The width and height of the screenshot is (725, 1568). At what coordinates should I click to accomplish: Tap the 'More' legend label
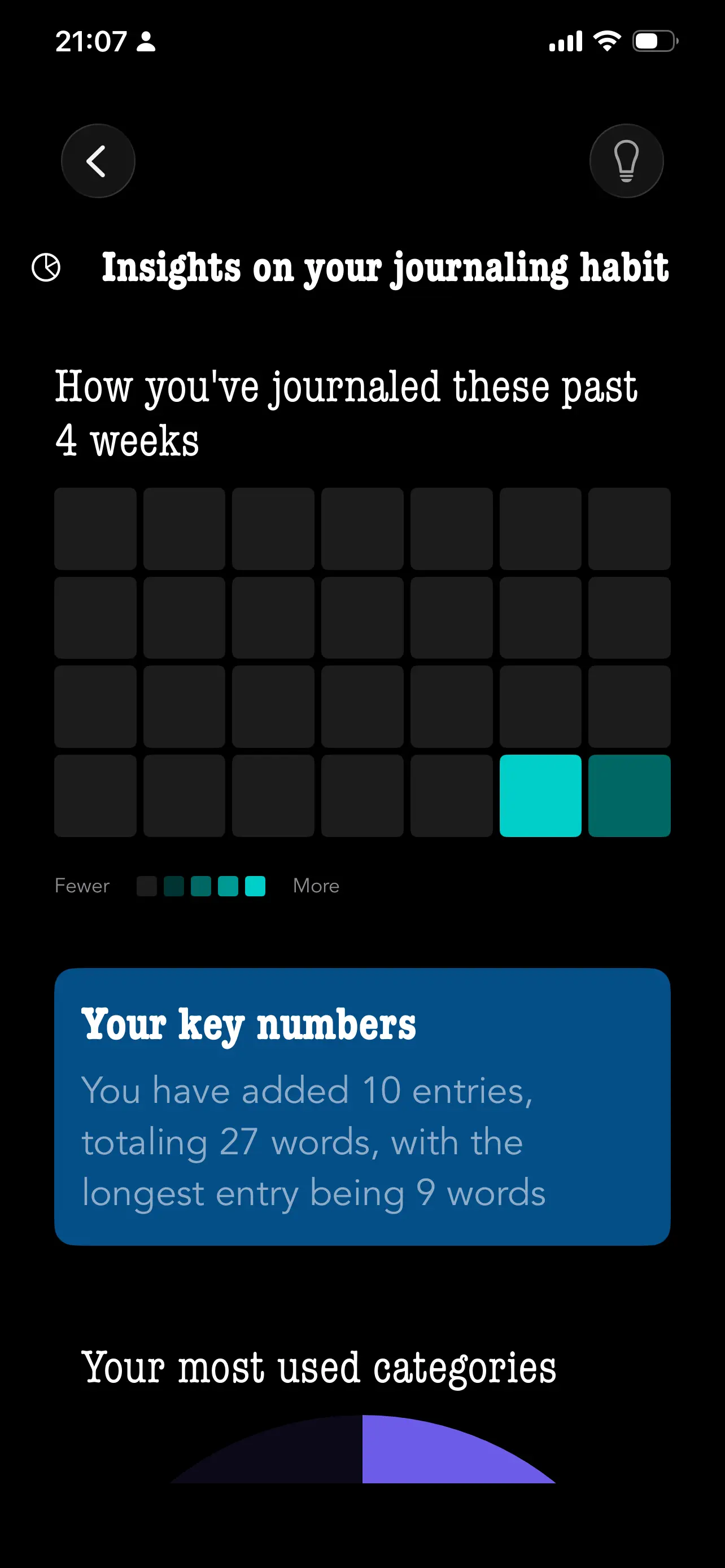pos(315,886)
